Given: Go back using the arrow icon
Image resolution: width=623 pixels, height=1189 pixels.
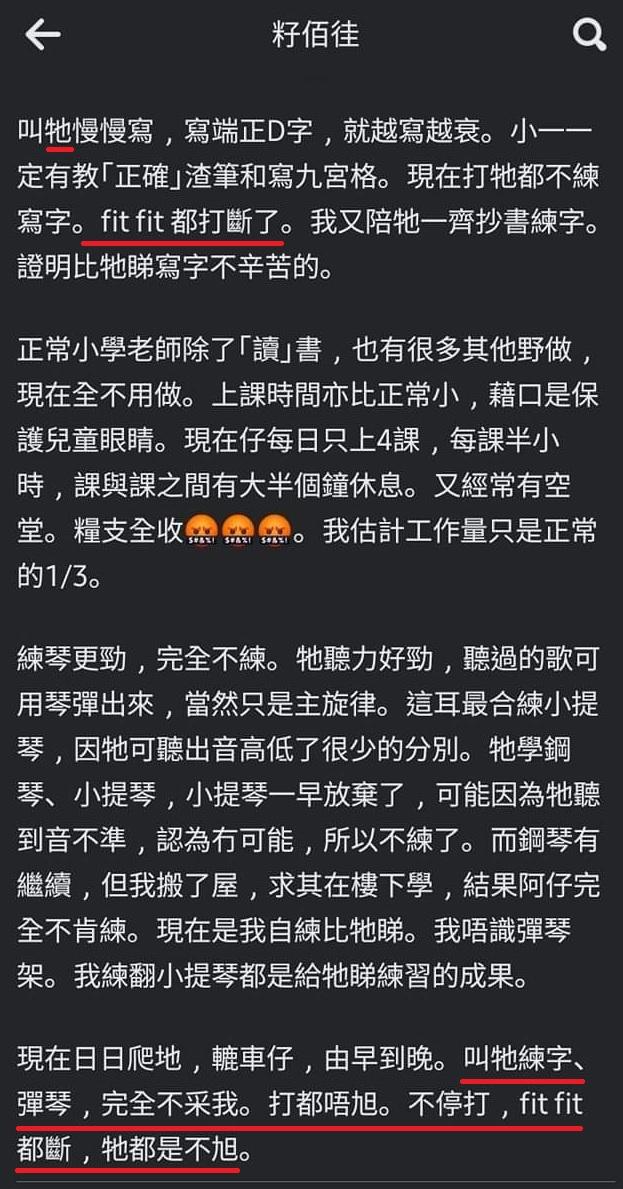Looking at the screenshot, I should (x=42, y=36).
